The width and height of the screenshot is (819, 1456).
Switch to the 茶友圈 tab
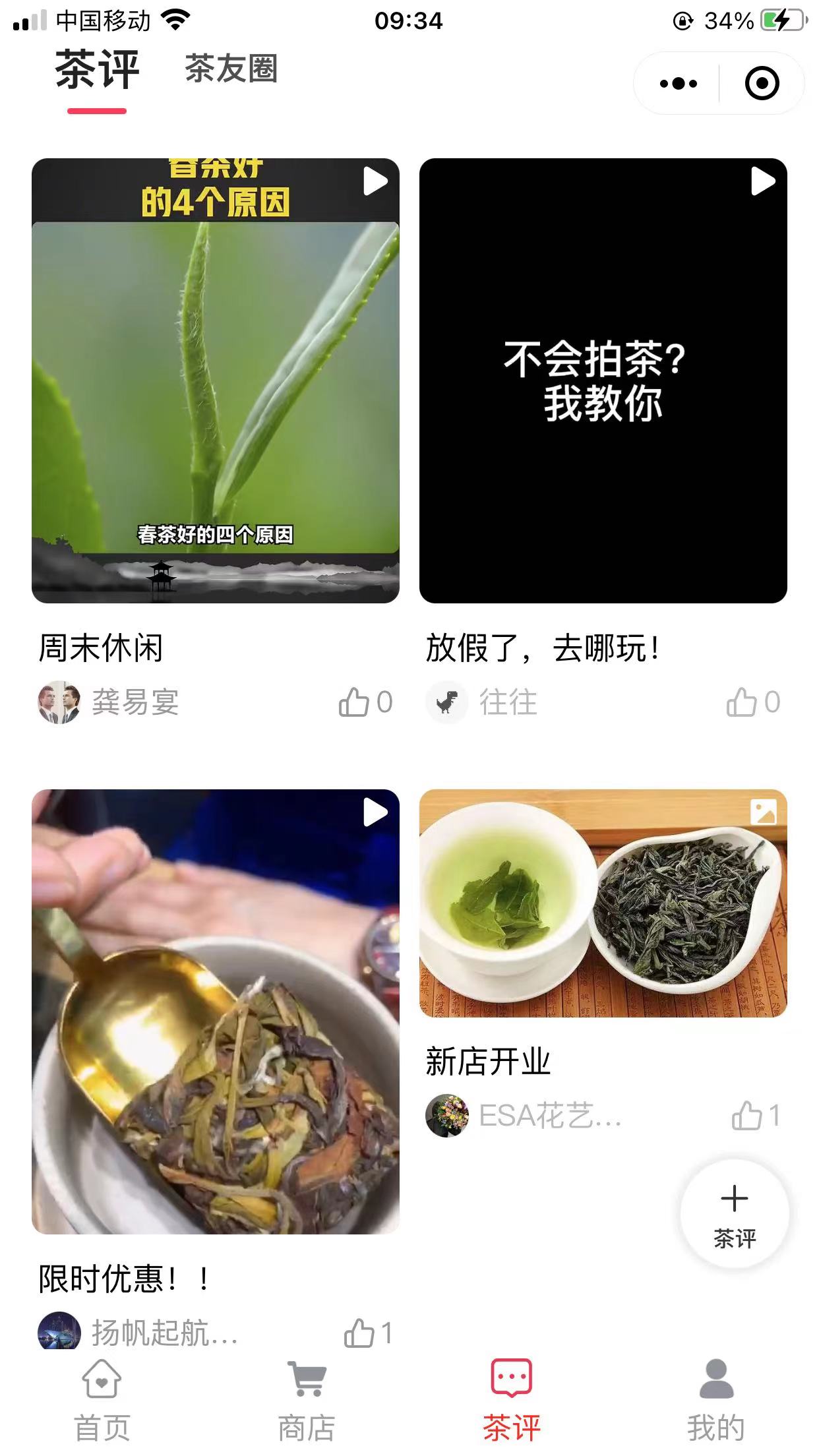click(231, 69)
